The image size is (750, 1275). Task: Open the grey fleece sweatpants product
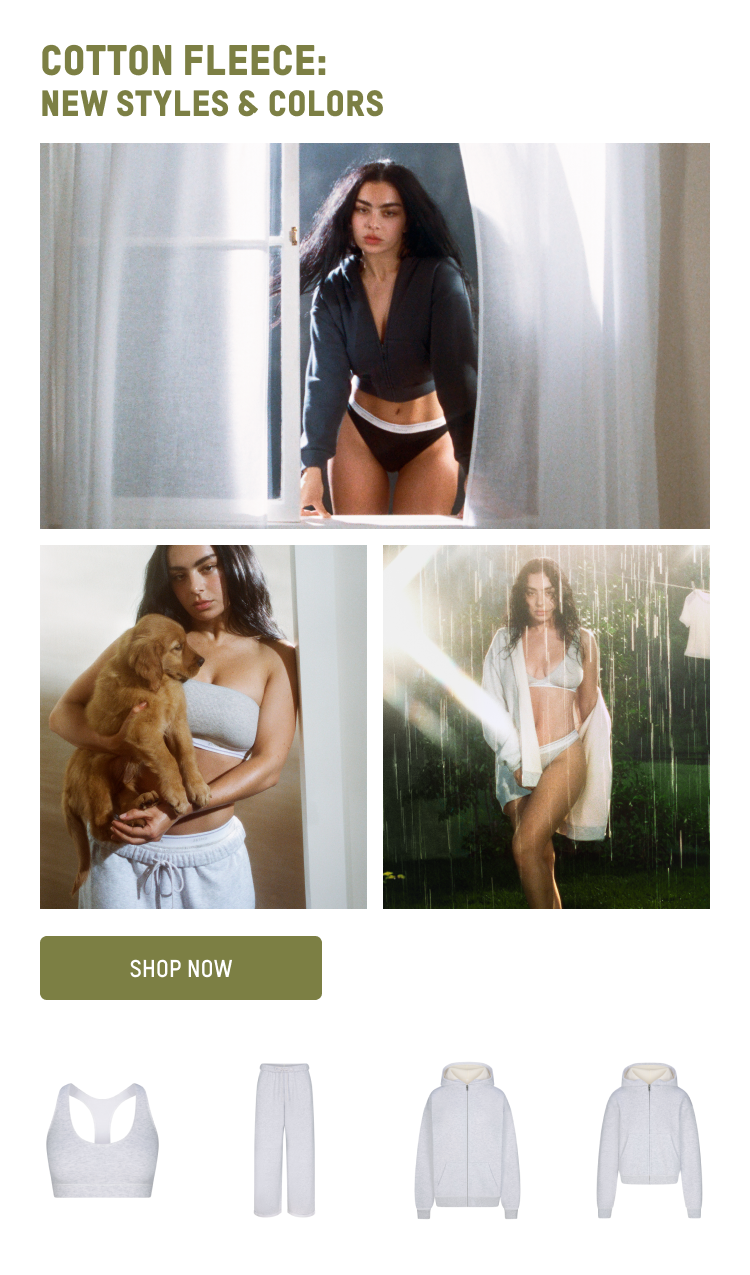(284, 1140)
